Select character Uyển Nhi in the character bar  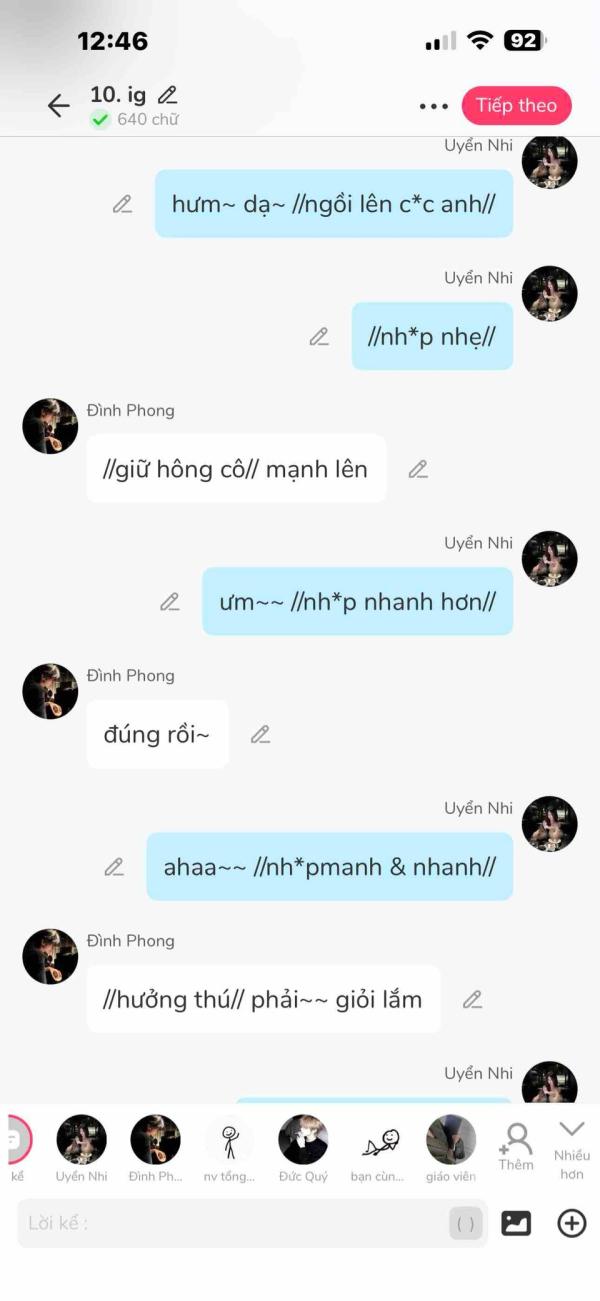[82, 1141]
